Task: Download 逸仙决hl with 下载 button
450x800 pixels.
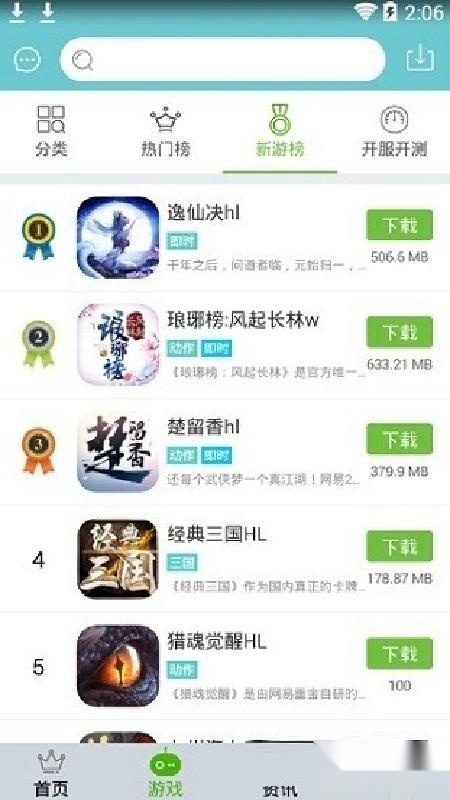Action: pos(399,224)
